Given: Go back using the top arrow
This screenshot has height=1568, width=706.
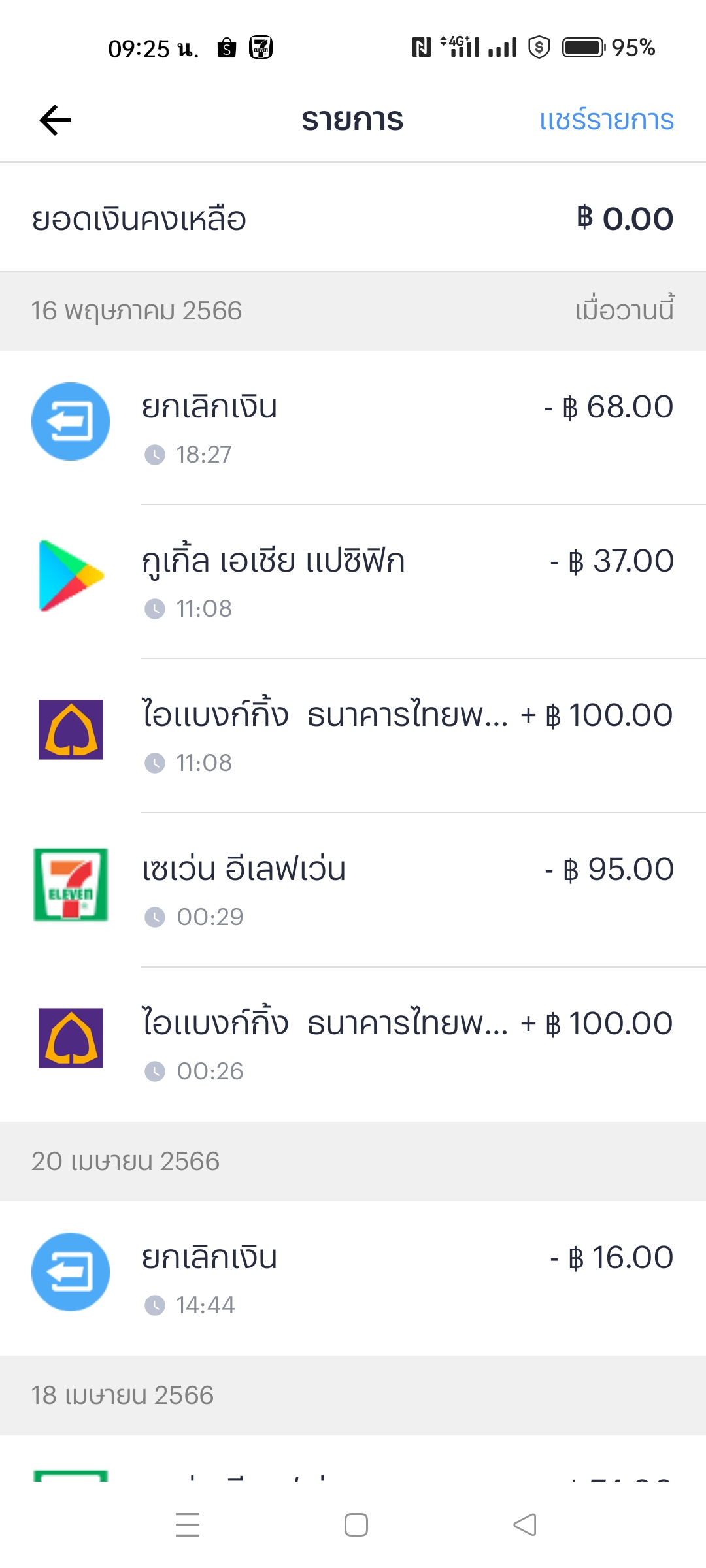Looking at the screenshot, I should click(x=55, y=120).
